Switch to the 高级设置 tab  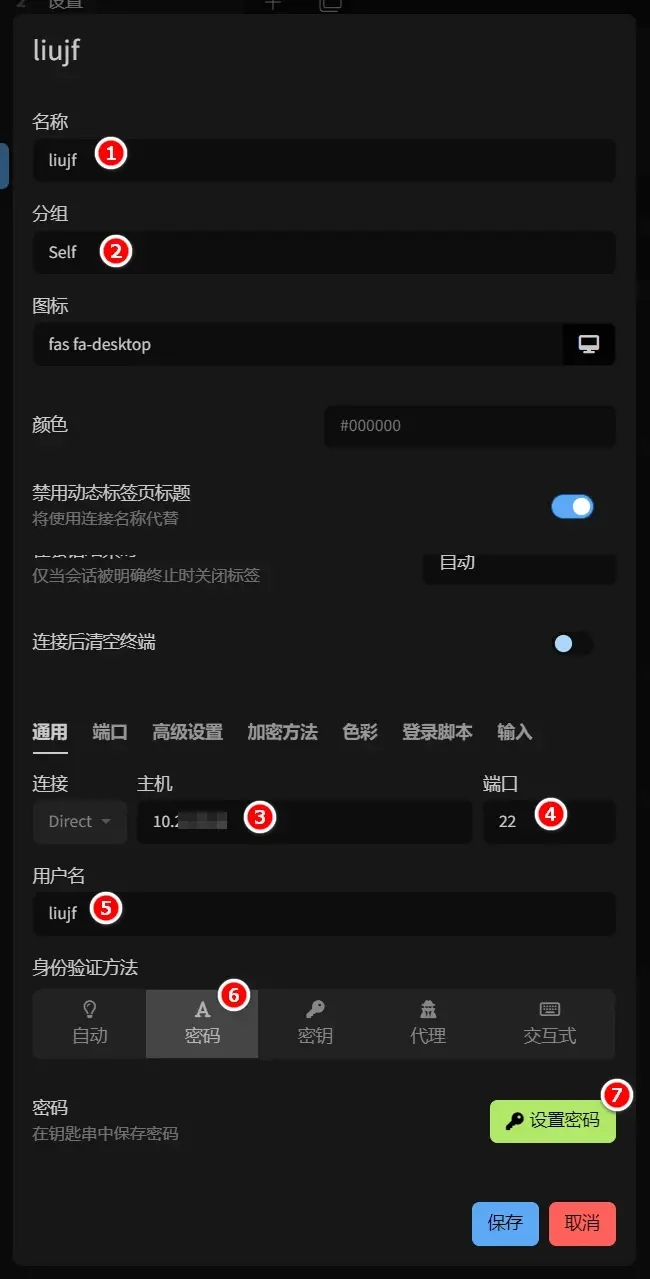pyautogui.click(x=187, y=732)
